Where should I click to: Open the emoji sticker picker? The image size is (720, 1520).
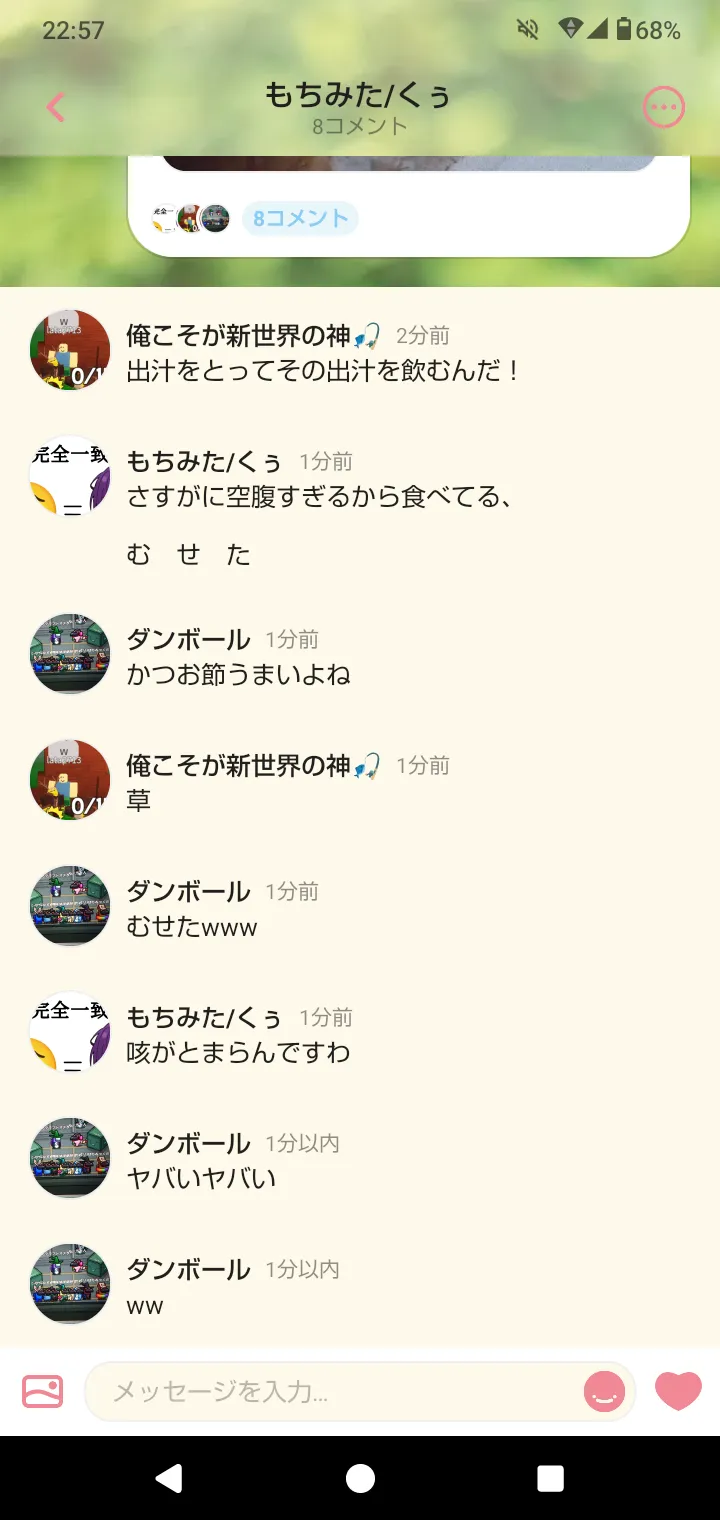point(604,1391)
